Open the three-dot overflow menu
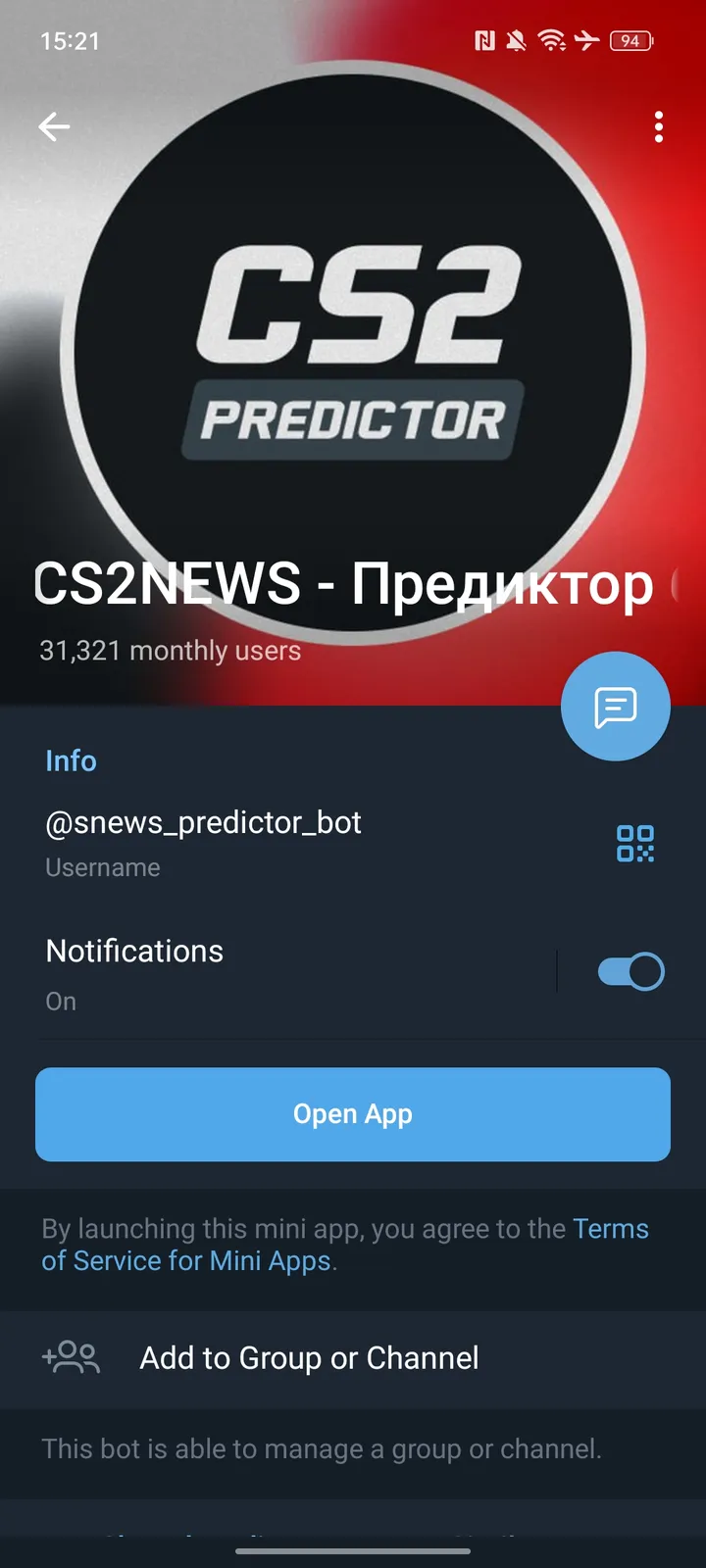 [658, 126]
